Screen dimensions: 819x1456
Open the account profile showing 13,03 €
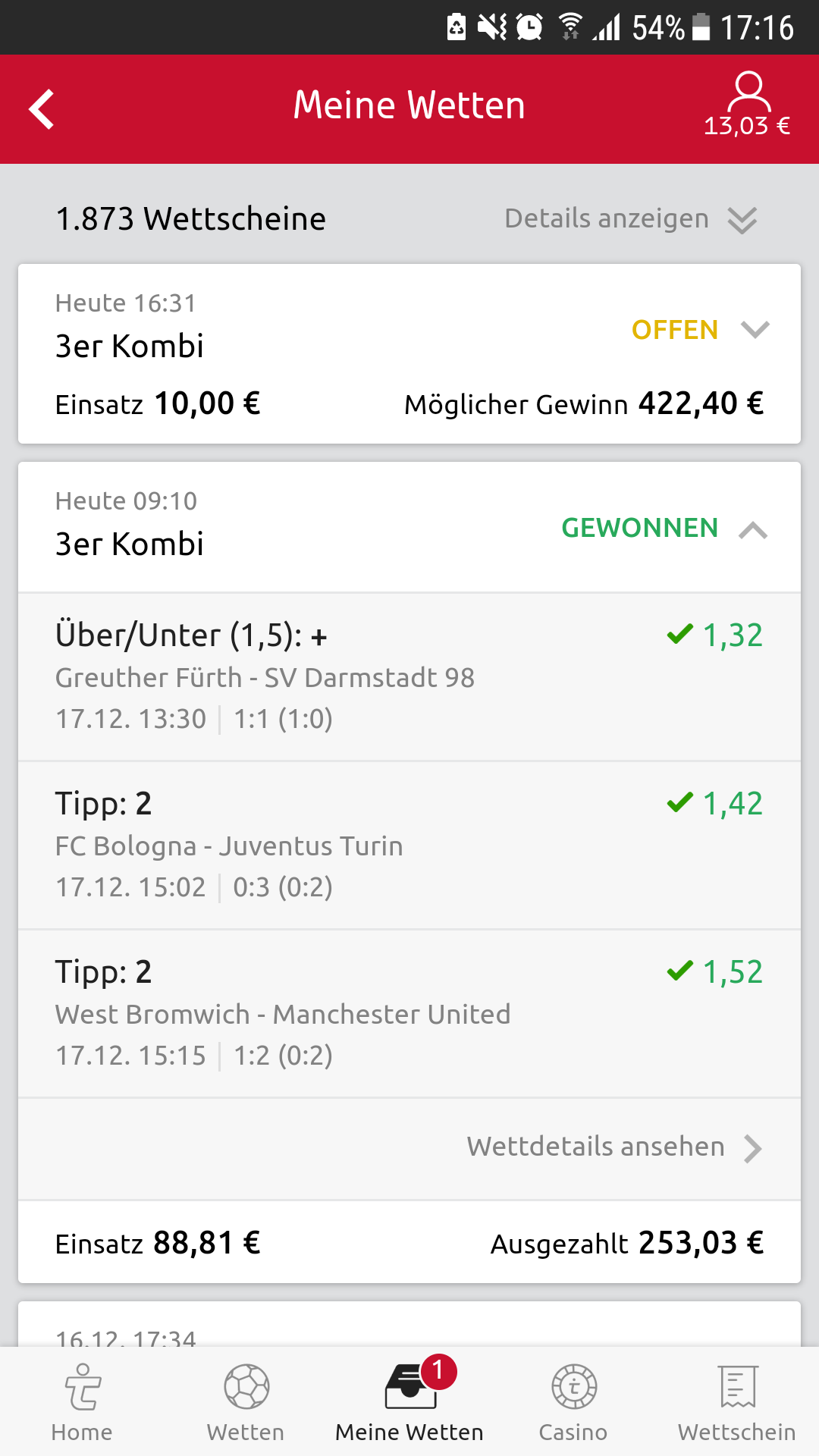click(747, 105)
